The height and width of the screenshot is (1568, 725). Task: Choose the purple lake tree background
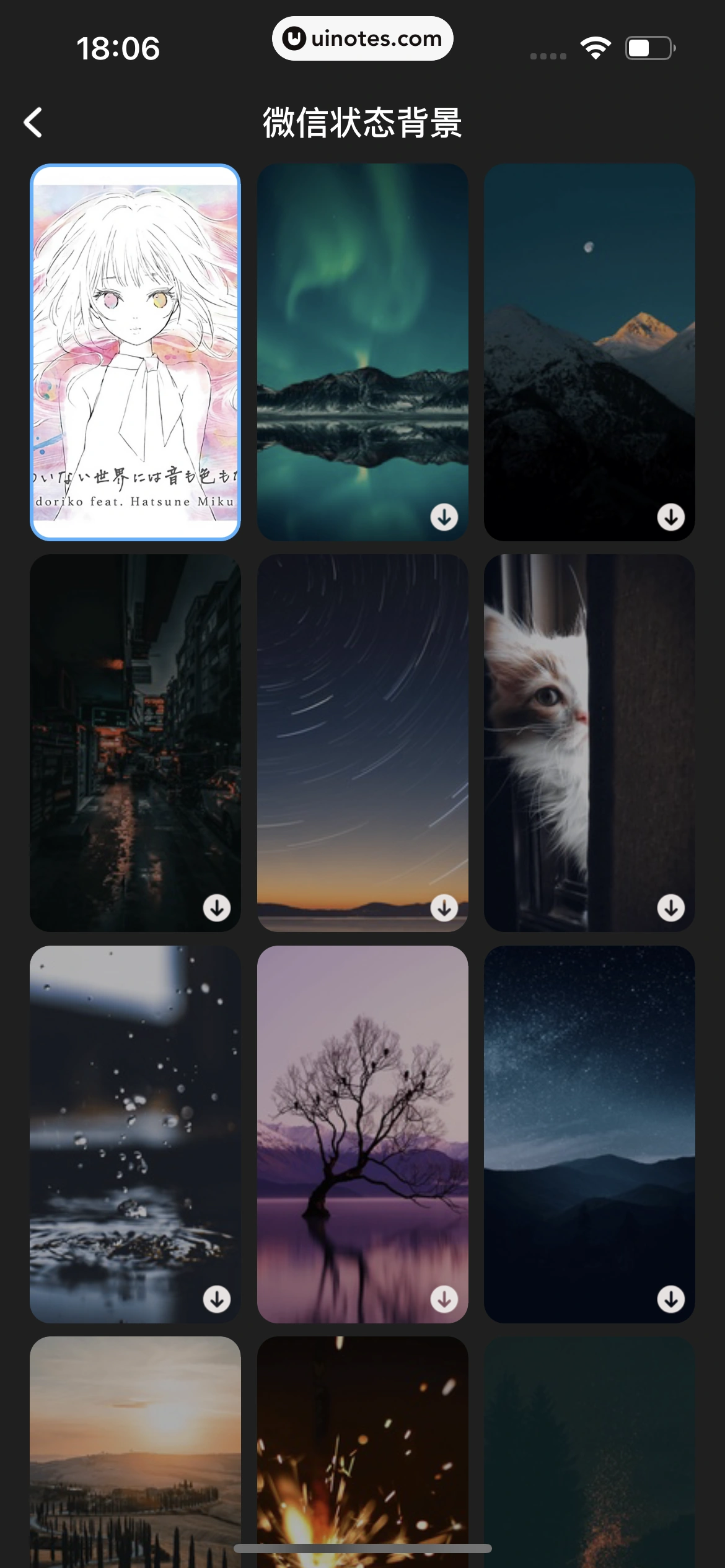point(362,1121)
